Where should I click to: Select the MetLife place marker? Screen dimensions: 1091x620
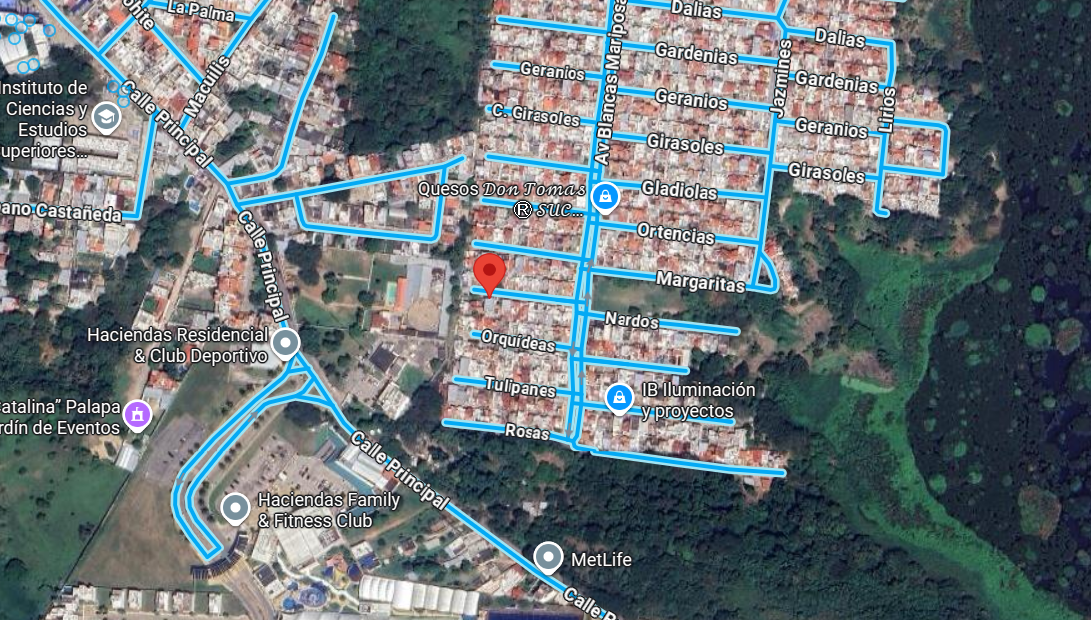click(x=548, y=557)
